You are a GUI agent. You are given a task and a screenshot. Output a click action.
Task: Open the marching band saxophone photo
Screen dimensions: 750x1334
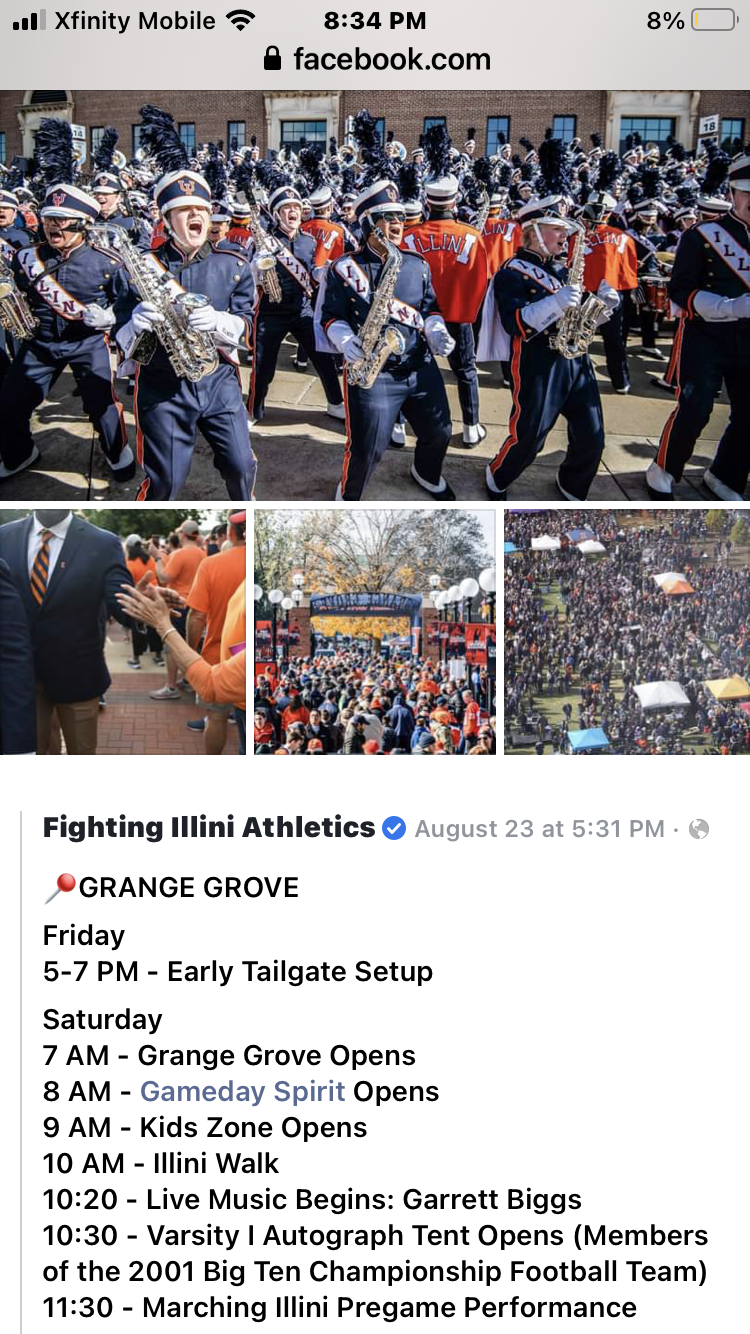click(x=375, y=295)
